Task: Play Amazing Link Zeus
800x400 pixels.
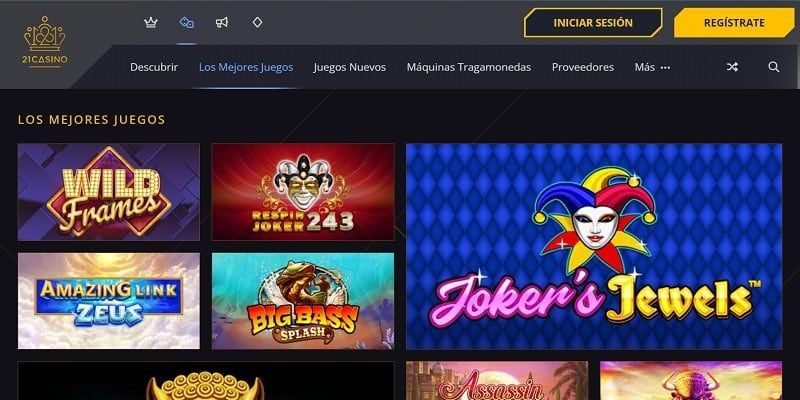Action: (x=109, y=300)
